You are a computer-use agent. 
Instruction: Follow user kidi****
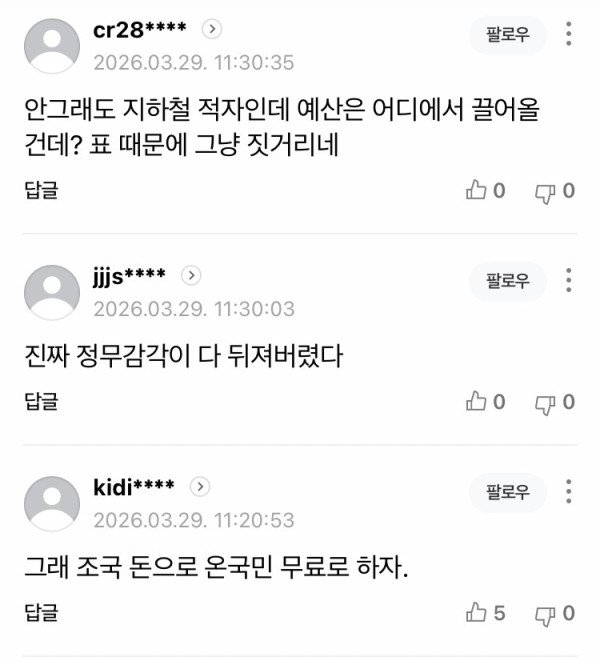[x=508, y=492]
